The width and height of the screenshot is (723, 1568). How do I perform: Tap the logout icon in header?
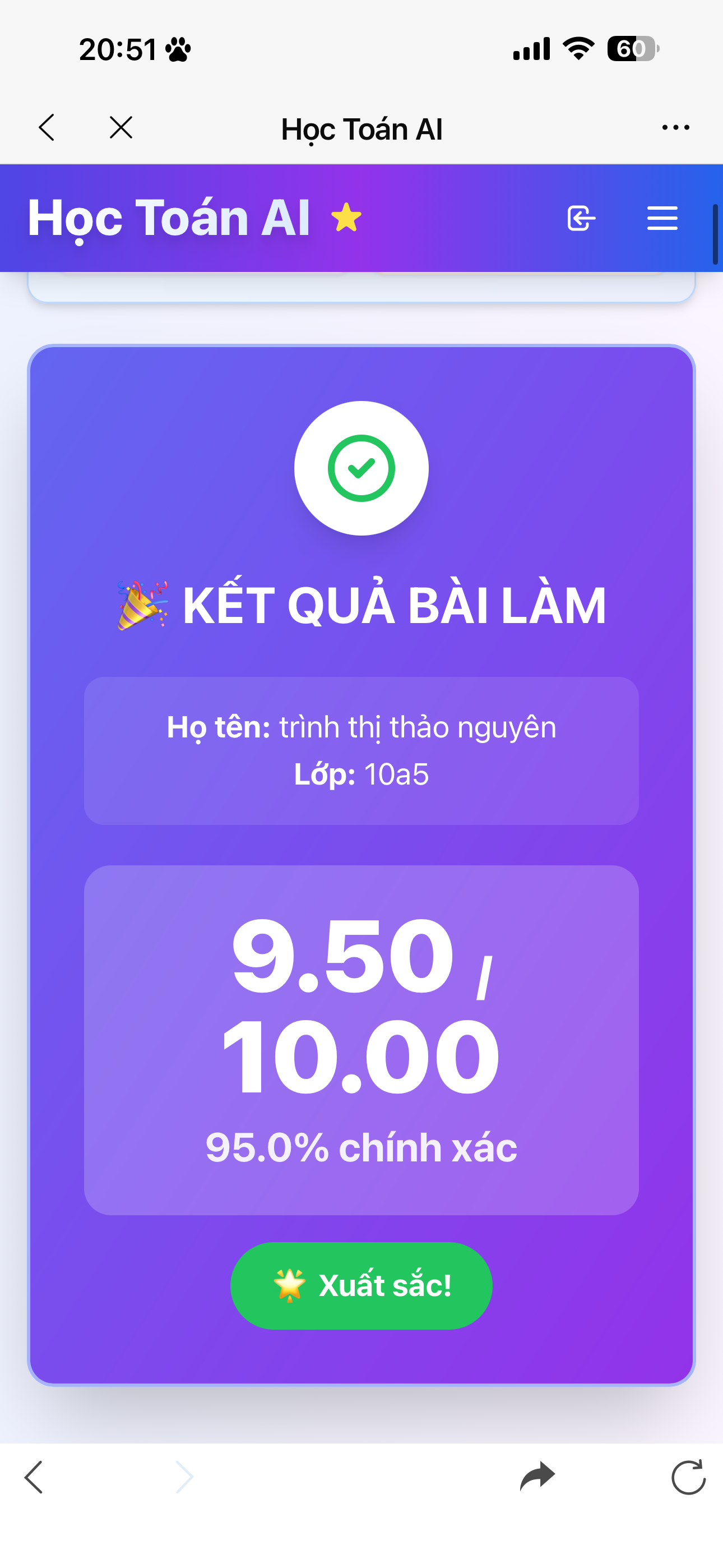click(581, 218)
